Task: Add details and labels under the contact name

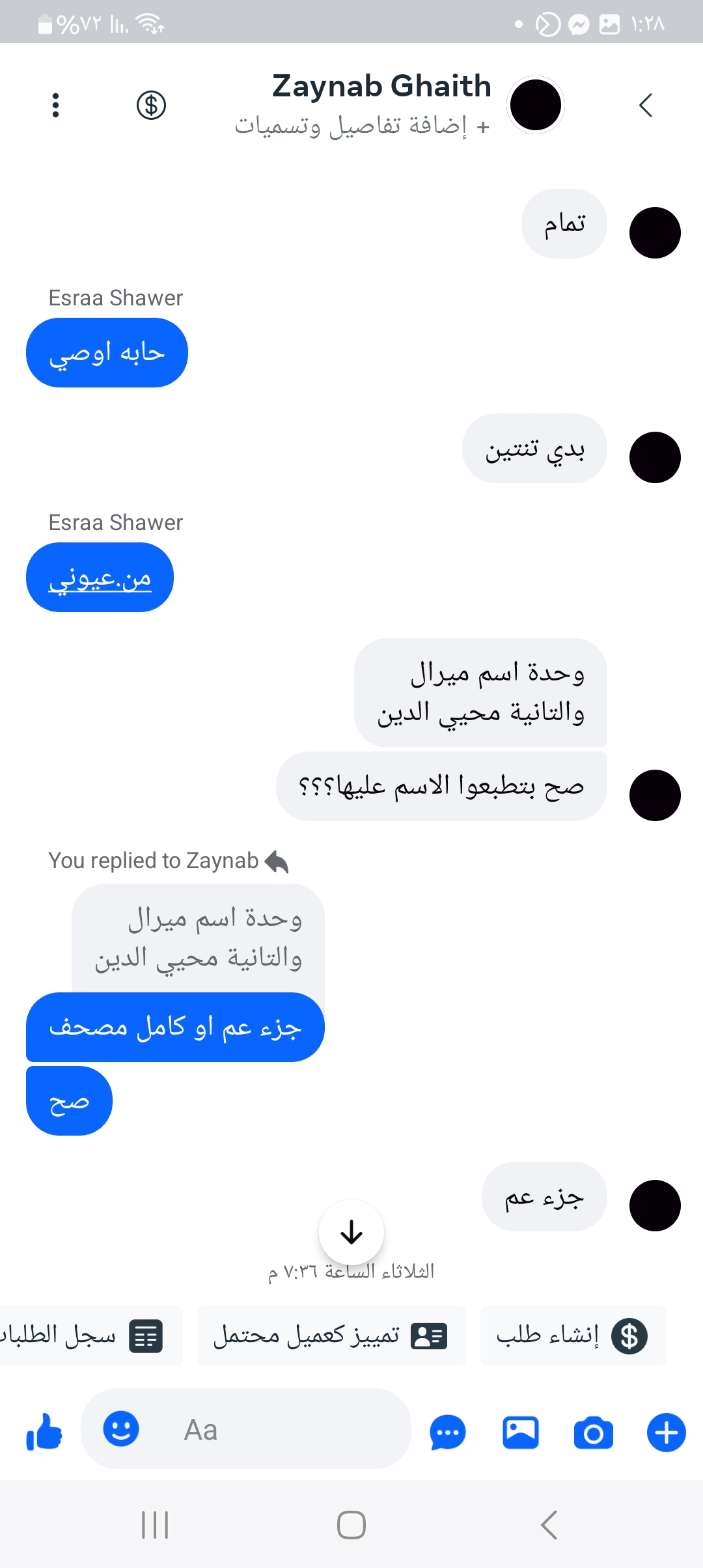Action: click(362, 126)
